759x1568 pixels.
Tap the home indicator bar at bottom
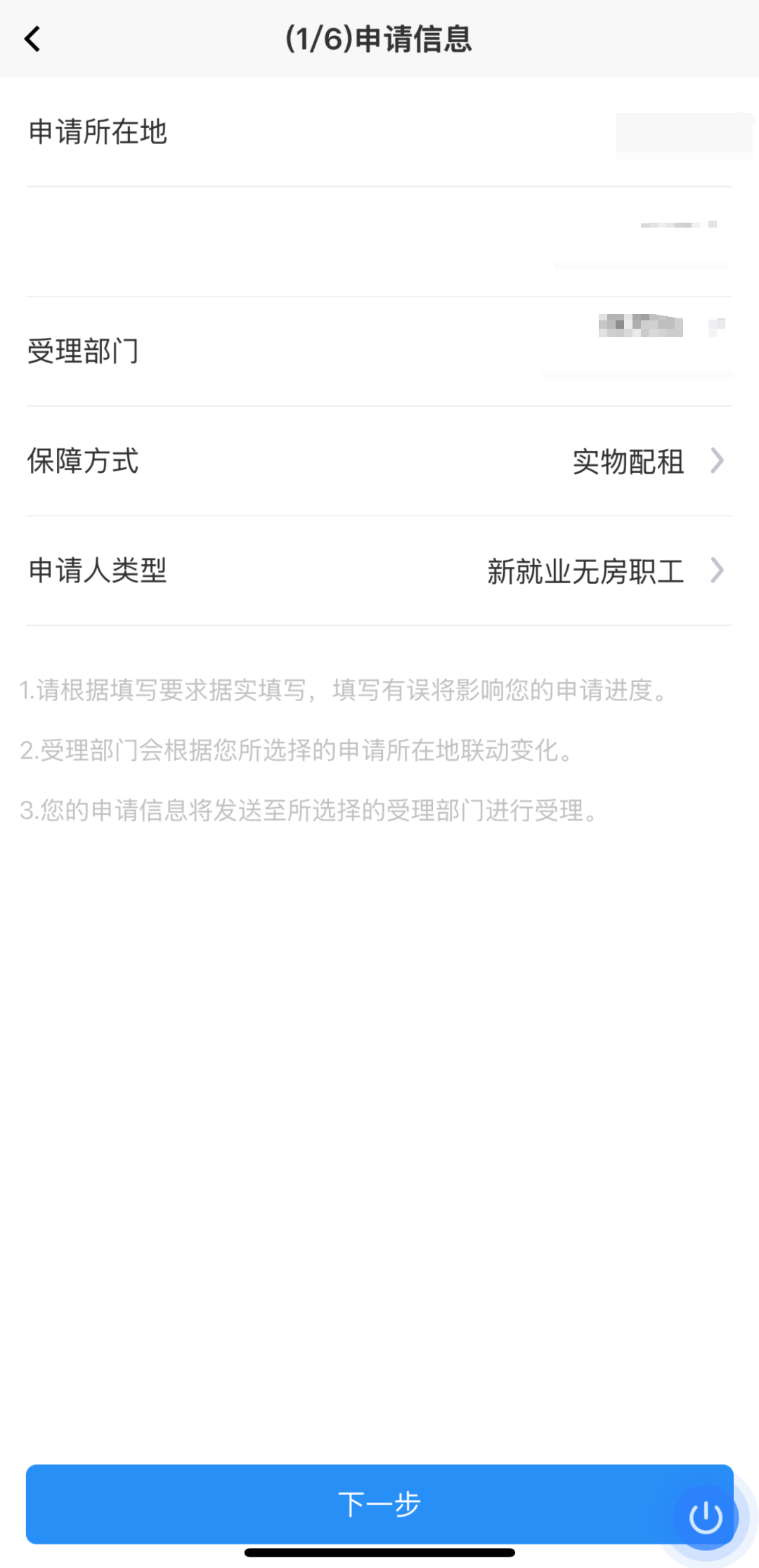coord(379,1553)
